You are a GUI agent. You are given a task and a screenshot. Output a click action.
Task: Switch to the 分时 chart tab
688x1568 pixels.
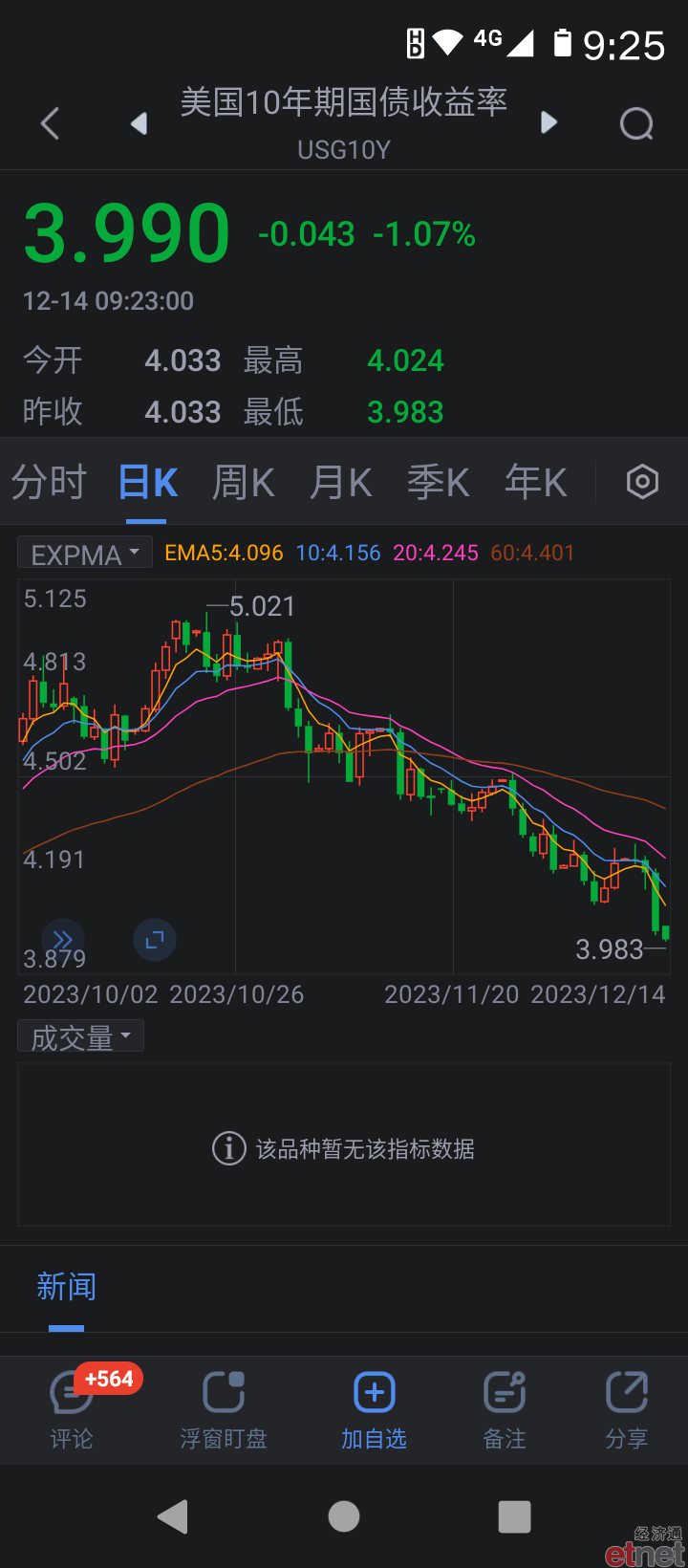tap(49, 483)
